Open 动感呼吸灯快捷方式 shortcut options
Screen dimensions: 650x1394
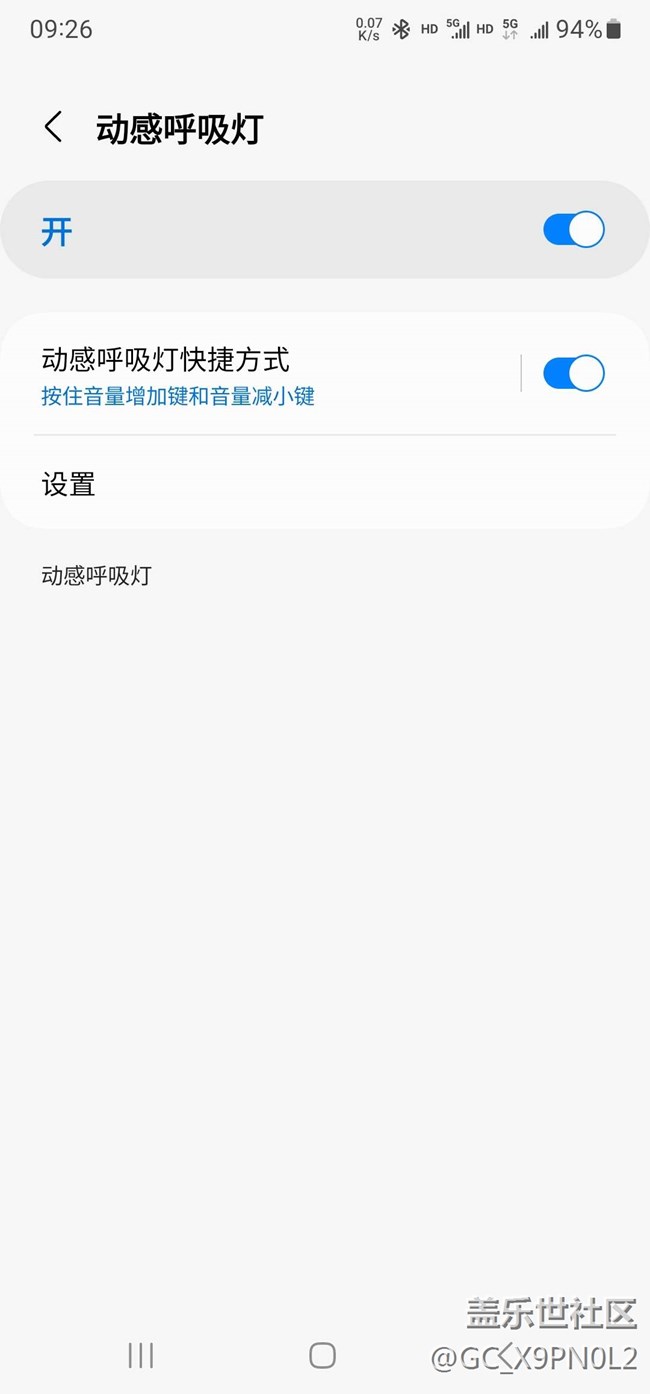click(260, 375)
